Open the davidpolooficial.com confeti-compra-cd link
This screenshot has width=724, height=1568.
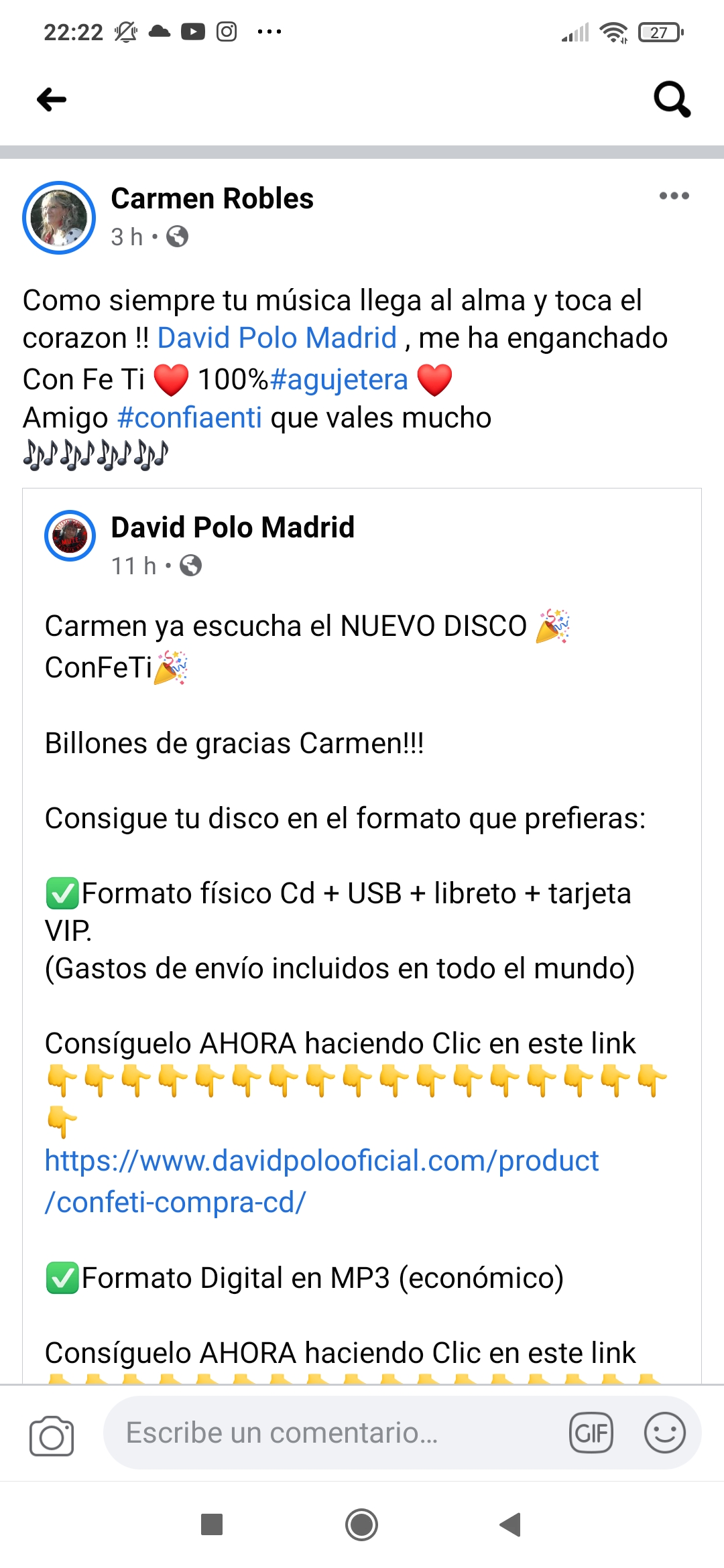[322, 1181]
